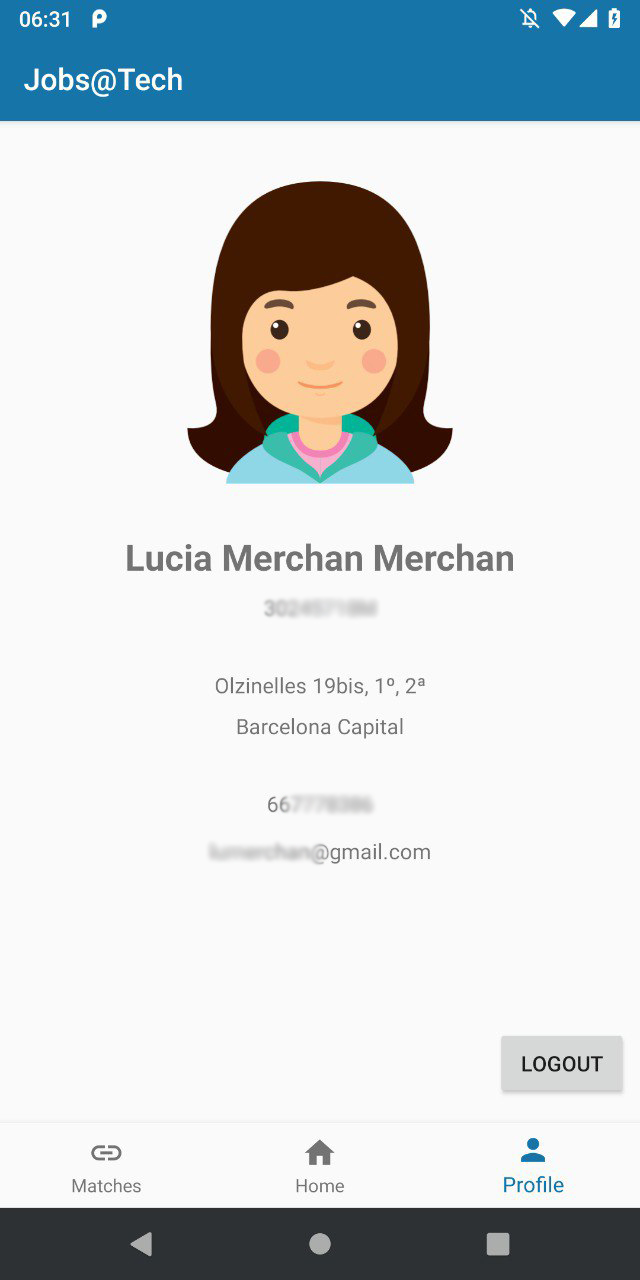Select the Profile tab
This screenshot has height=1280, width=640.
(533, 1166)
